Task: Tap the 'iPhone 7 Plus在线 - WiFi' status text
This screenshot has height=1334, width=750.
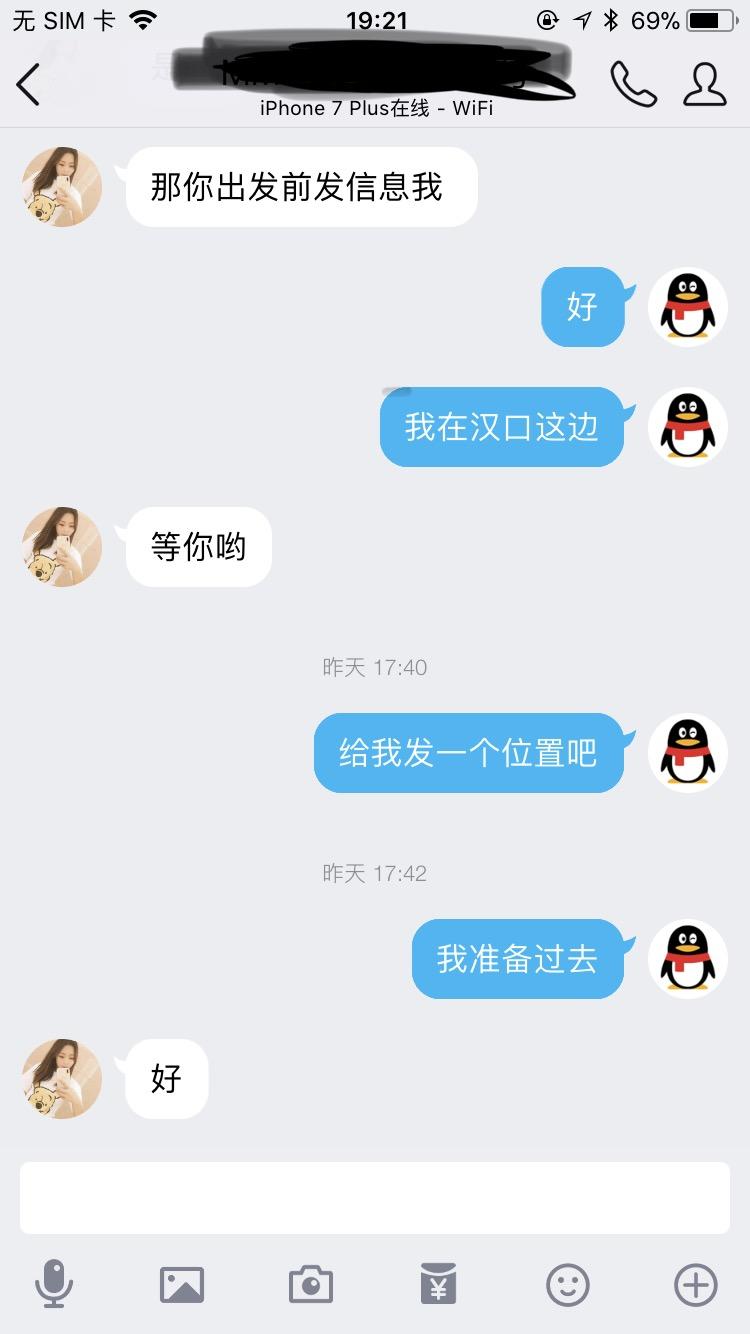Action: tap(375, 108)
